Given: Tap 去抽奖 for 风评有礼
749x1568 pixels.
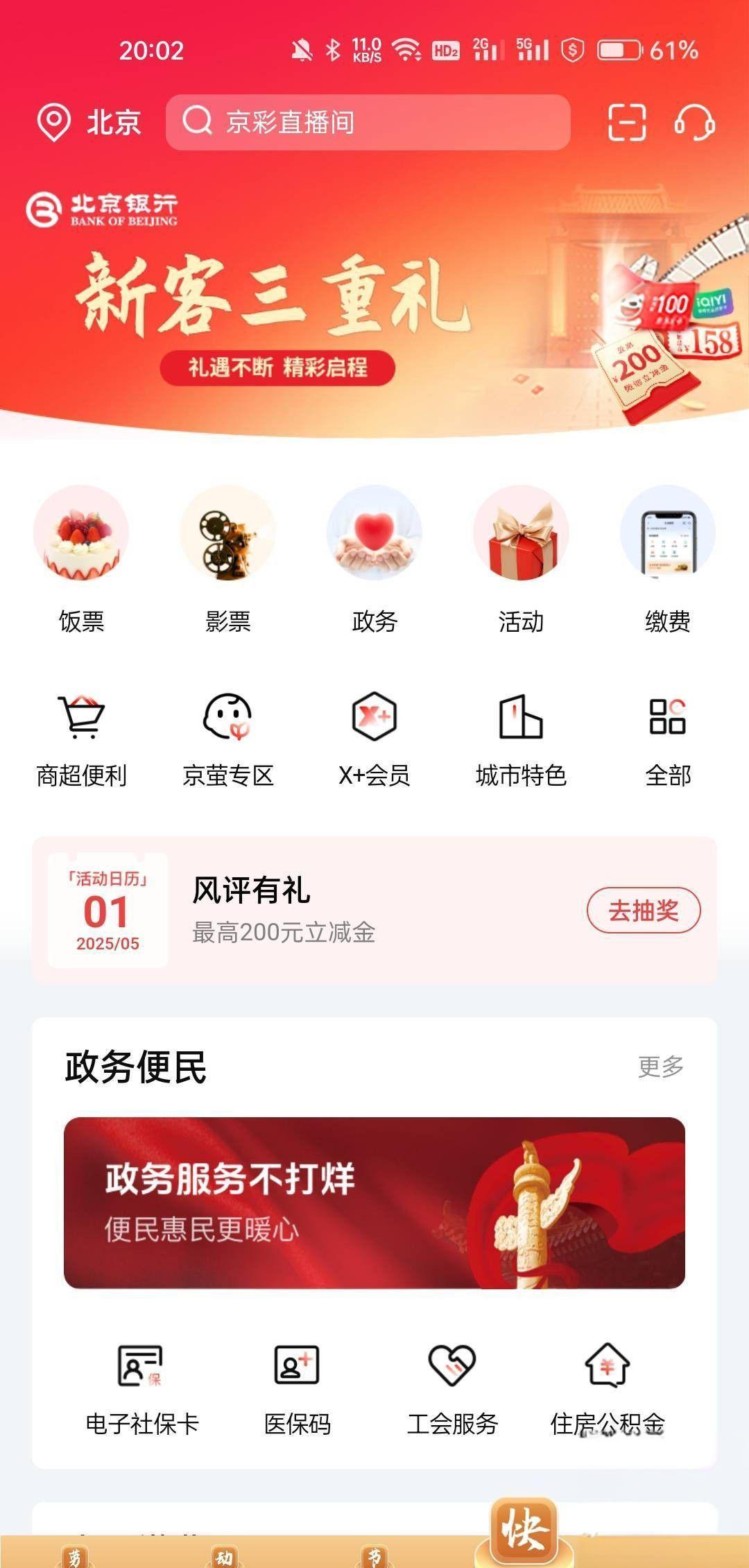Looking at the screenshot, I should coord(643,911).
